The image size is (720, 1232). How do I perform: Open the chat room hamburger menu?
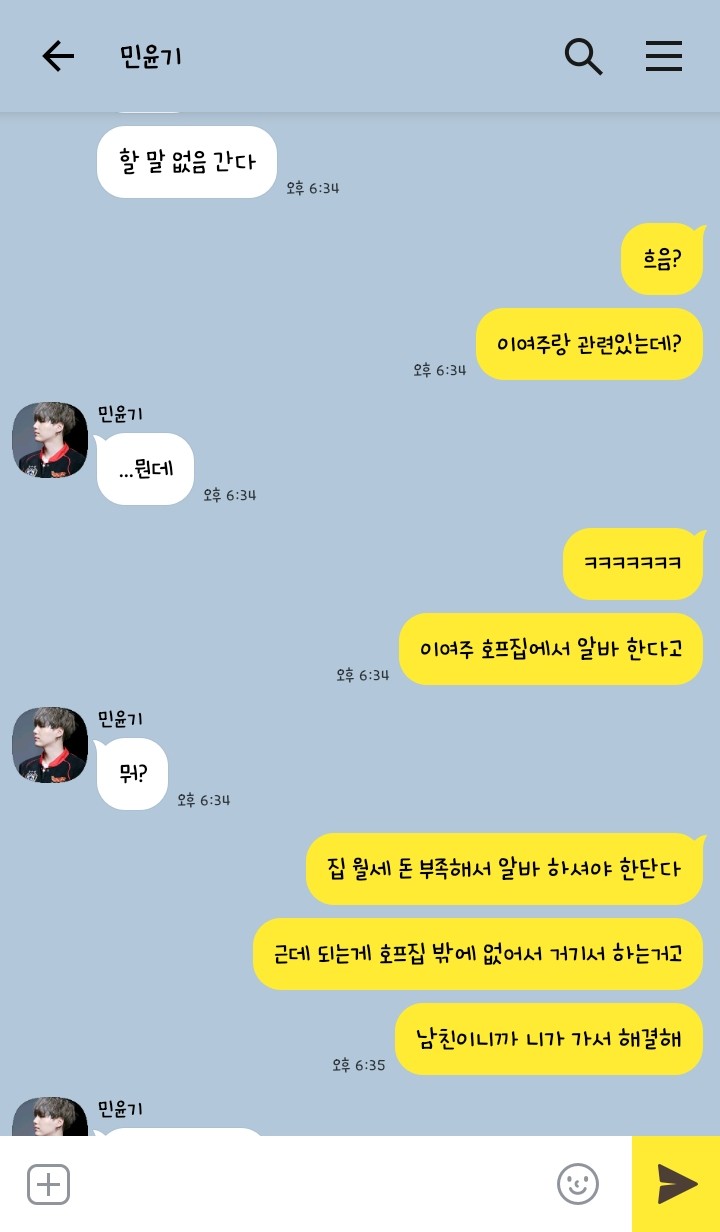(663, 57)
